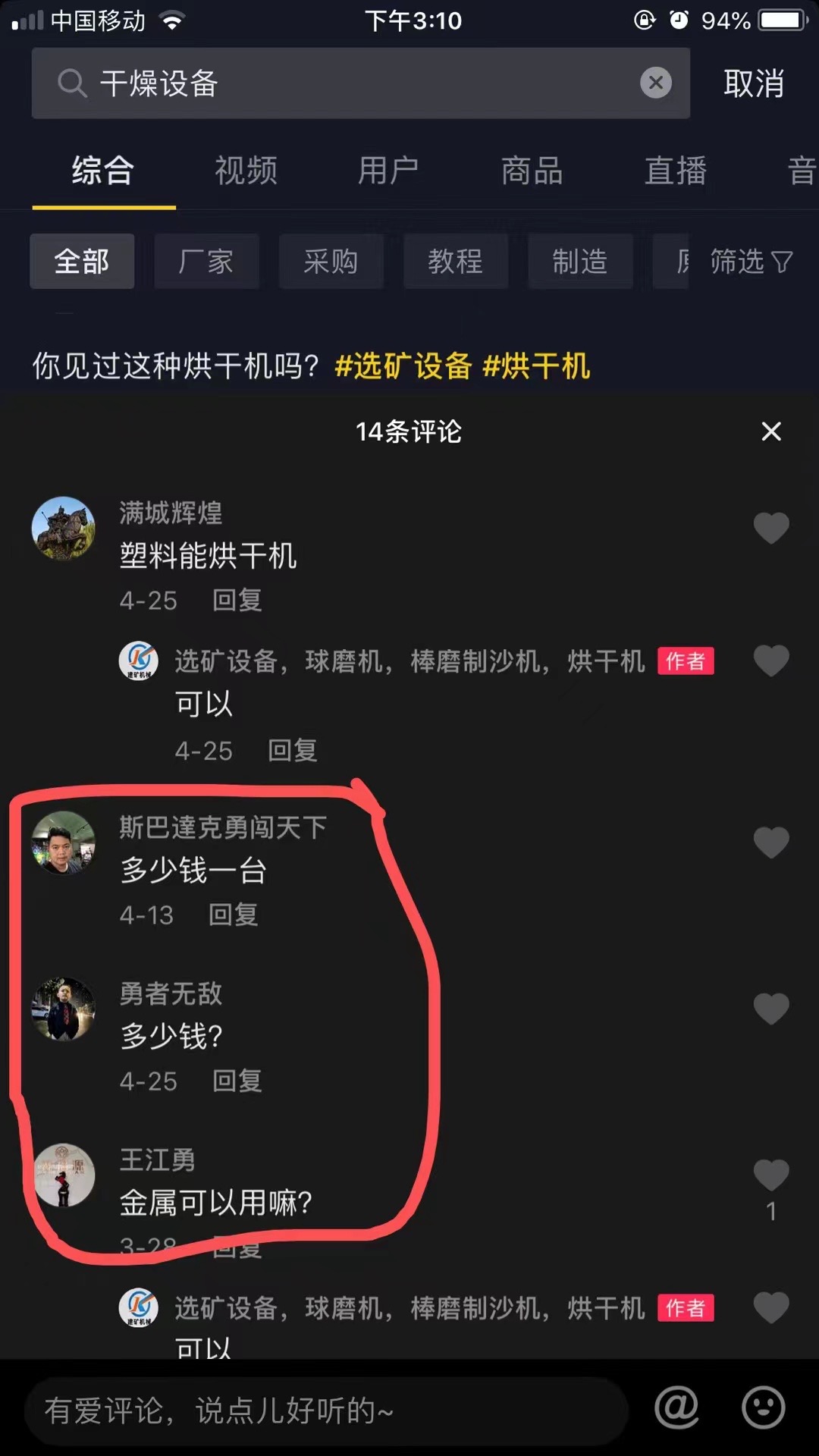Select the 采购 filter chip
This screenshot has height=1456, width=819.
click(331, 262)
